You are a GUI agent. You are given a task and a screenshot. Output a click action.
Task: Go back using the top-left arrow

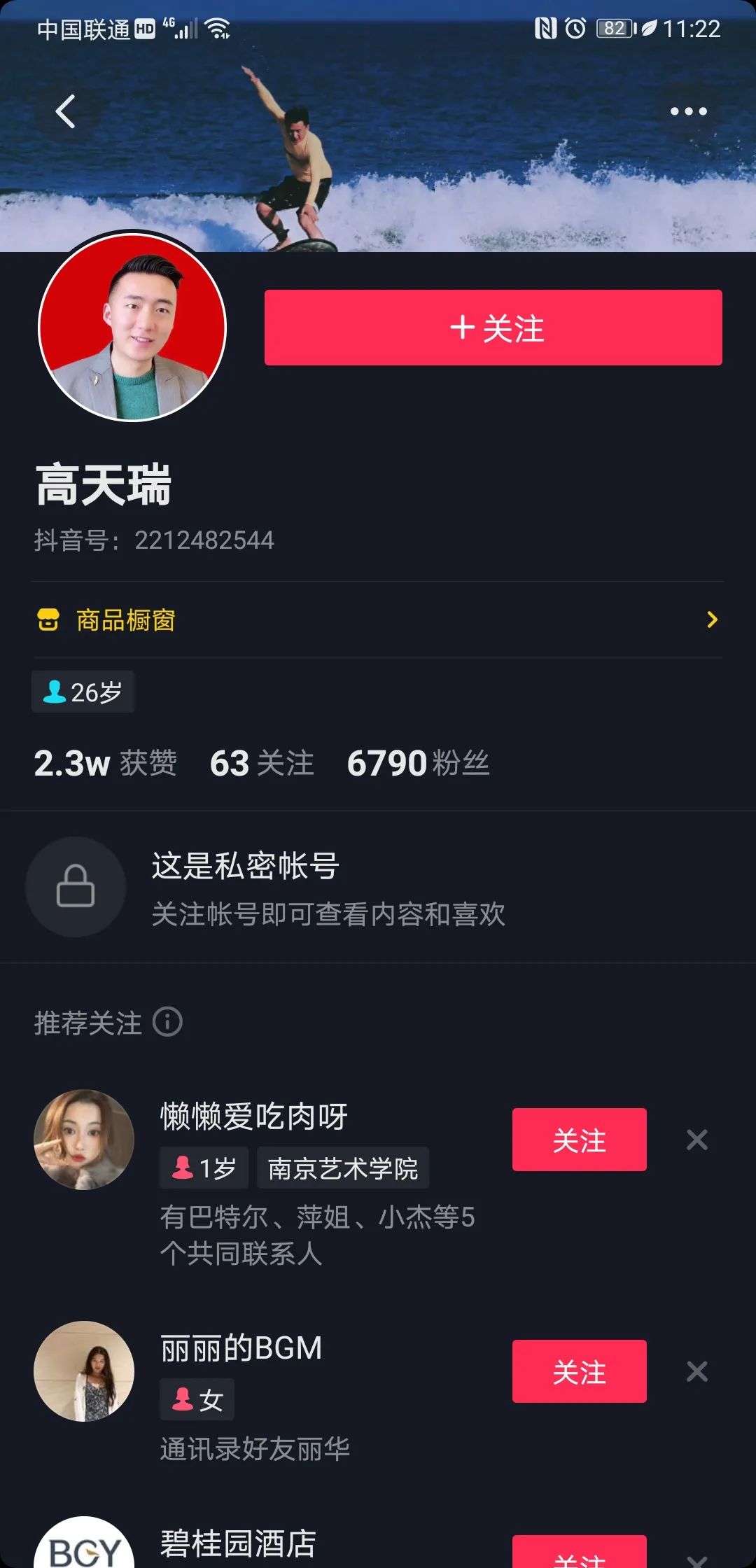pyautogui.click(x=66, y=112)
